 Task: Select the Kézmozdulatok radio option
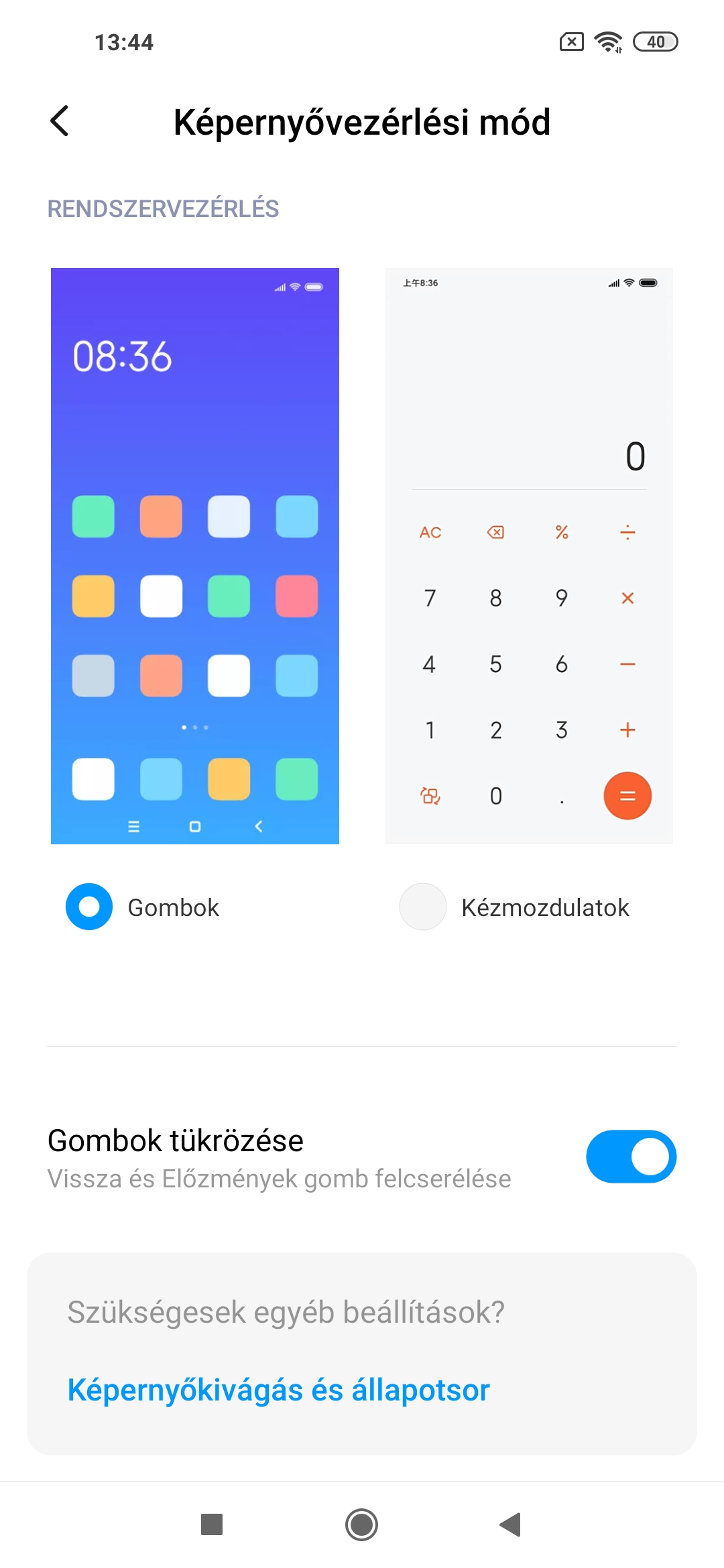tap(422, 907)
